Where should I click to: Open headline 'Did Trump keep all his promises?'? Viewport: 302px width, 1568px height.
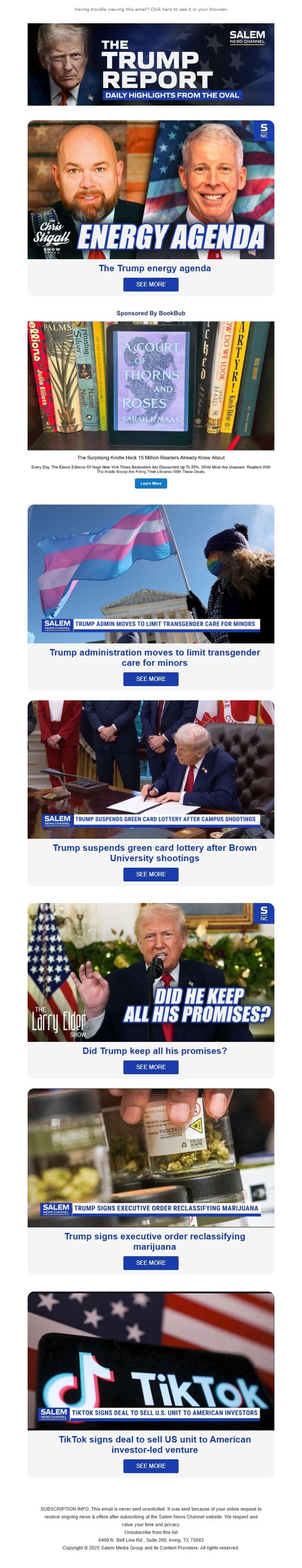point(154,1051)
